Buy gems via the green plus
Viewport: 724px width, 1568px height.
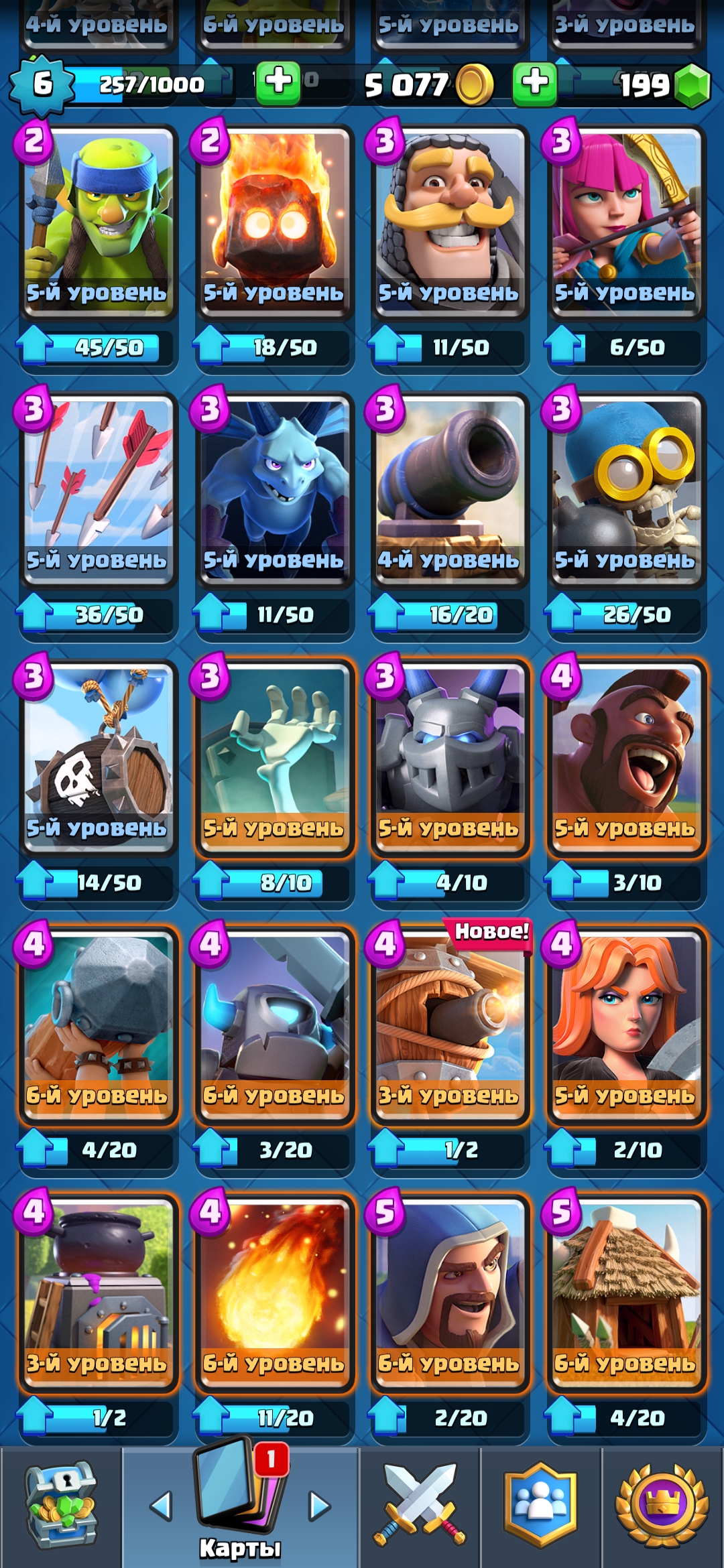pos(534,84)
